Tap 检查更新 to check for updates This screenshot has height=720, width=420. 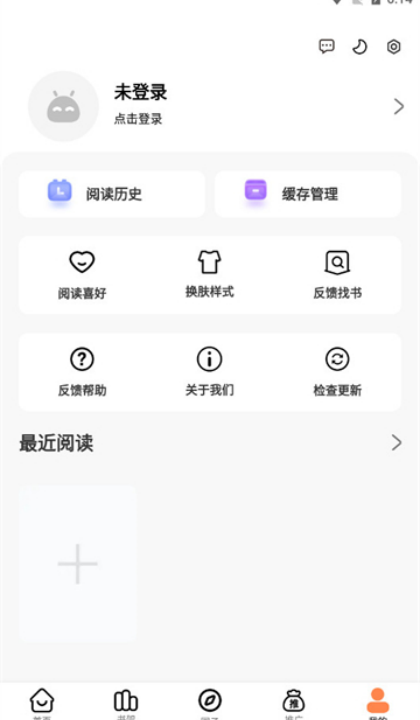click(x=337, y=372)
